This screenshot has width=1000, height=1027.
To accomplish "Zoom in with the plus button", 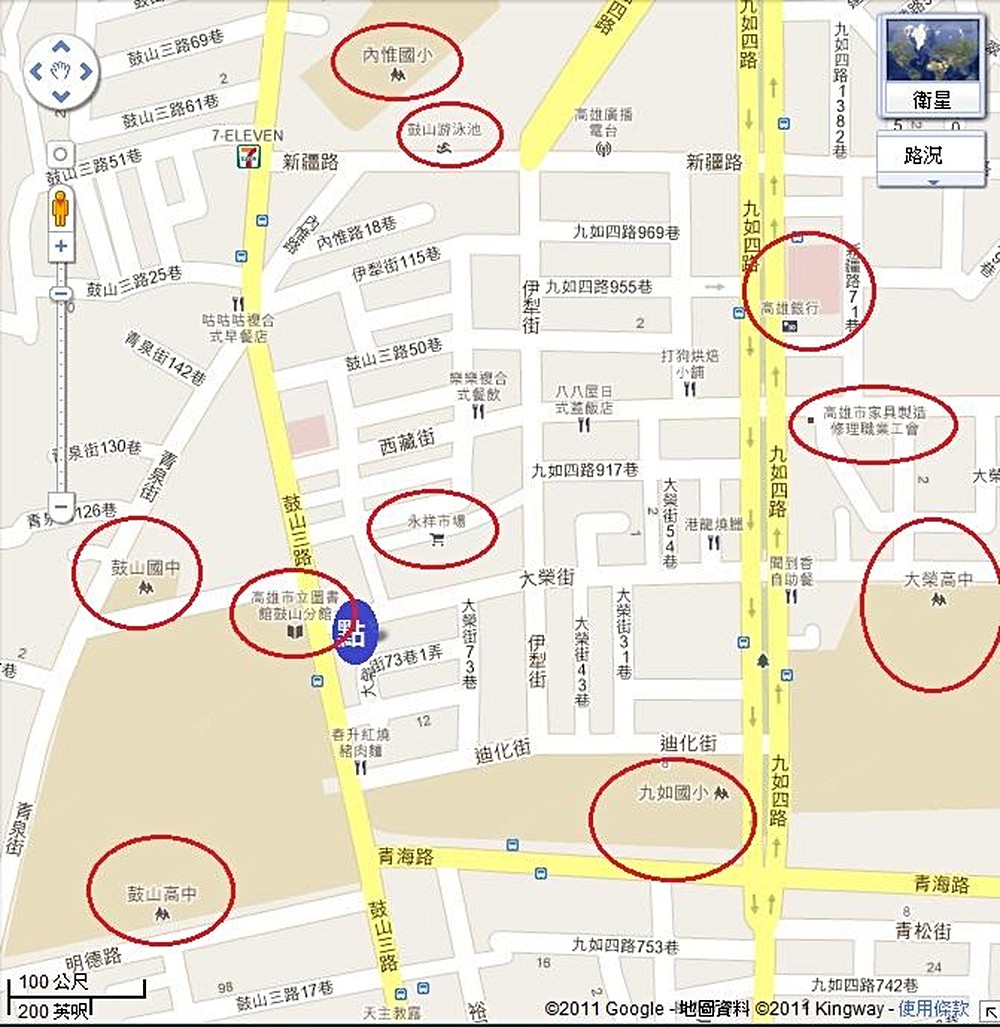I will coord(61,245).
